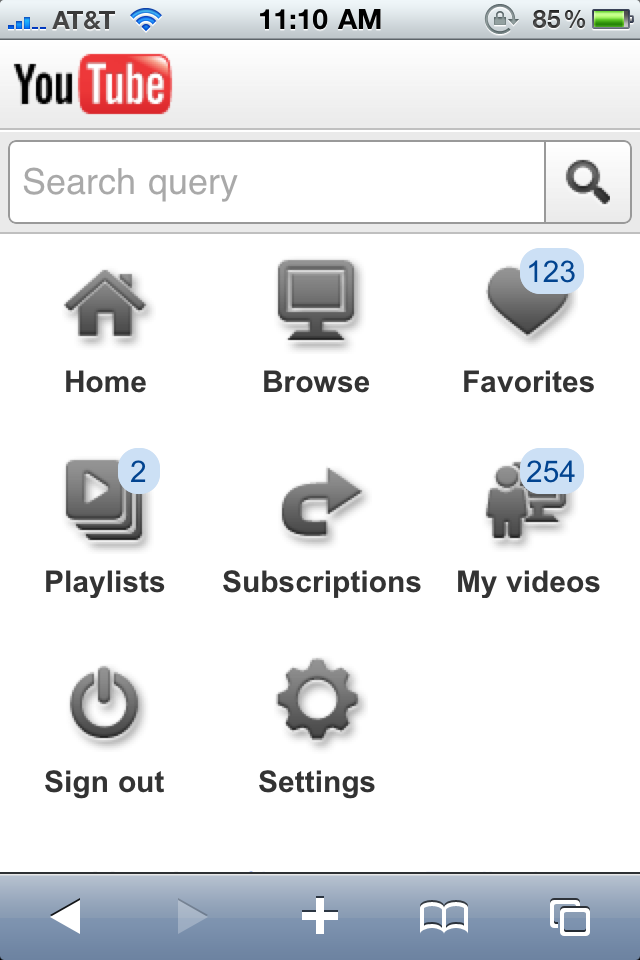Submit search with the magnifier button
The width and height of the screenshot is (640, 960).
tap(588, 182)
